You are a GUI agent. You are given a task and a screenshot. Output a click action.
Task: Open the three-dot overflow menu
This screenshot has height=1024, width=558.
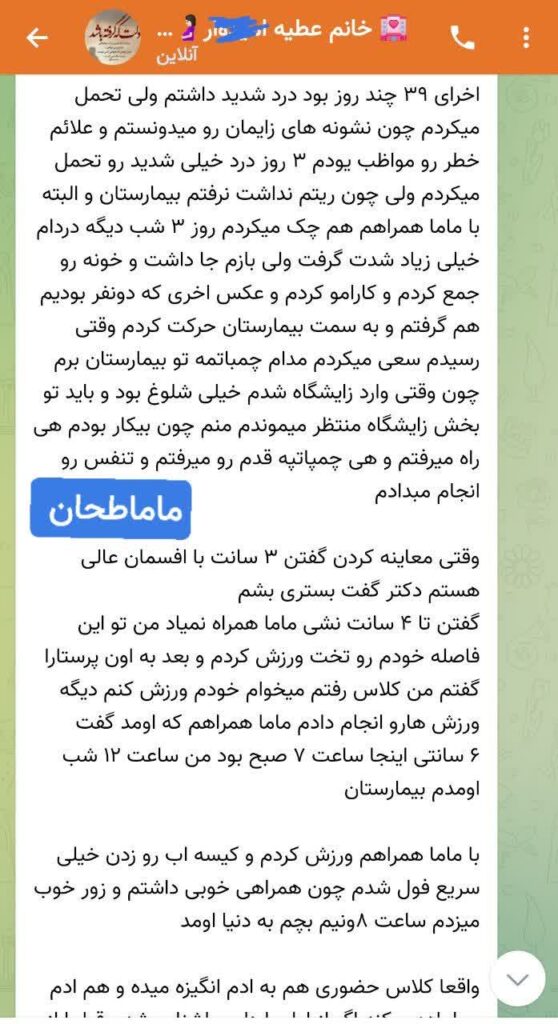coord(527,39)
